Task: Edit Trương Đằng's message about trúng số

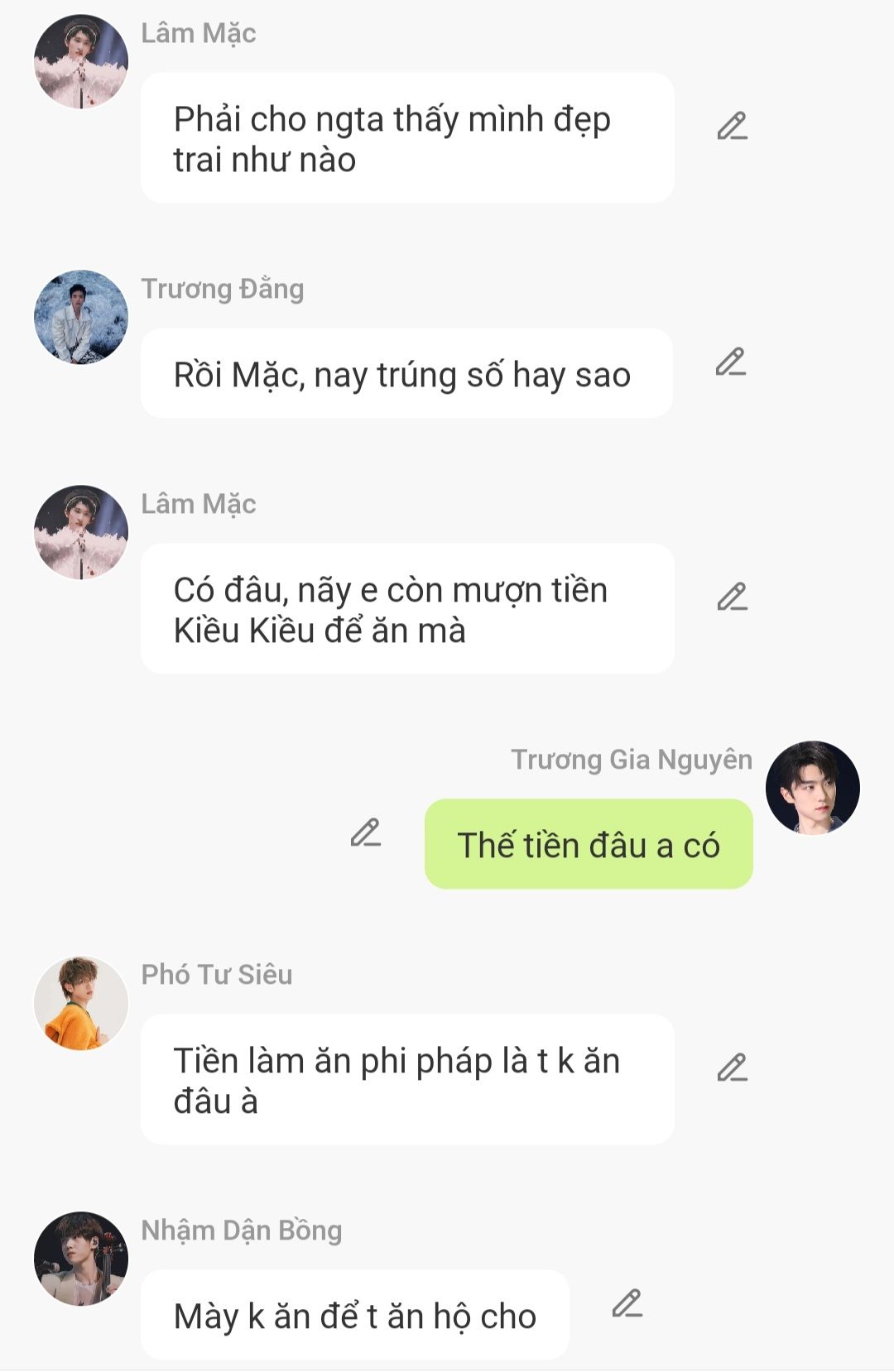Action: (731, 362)
